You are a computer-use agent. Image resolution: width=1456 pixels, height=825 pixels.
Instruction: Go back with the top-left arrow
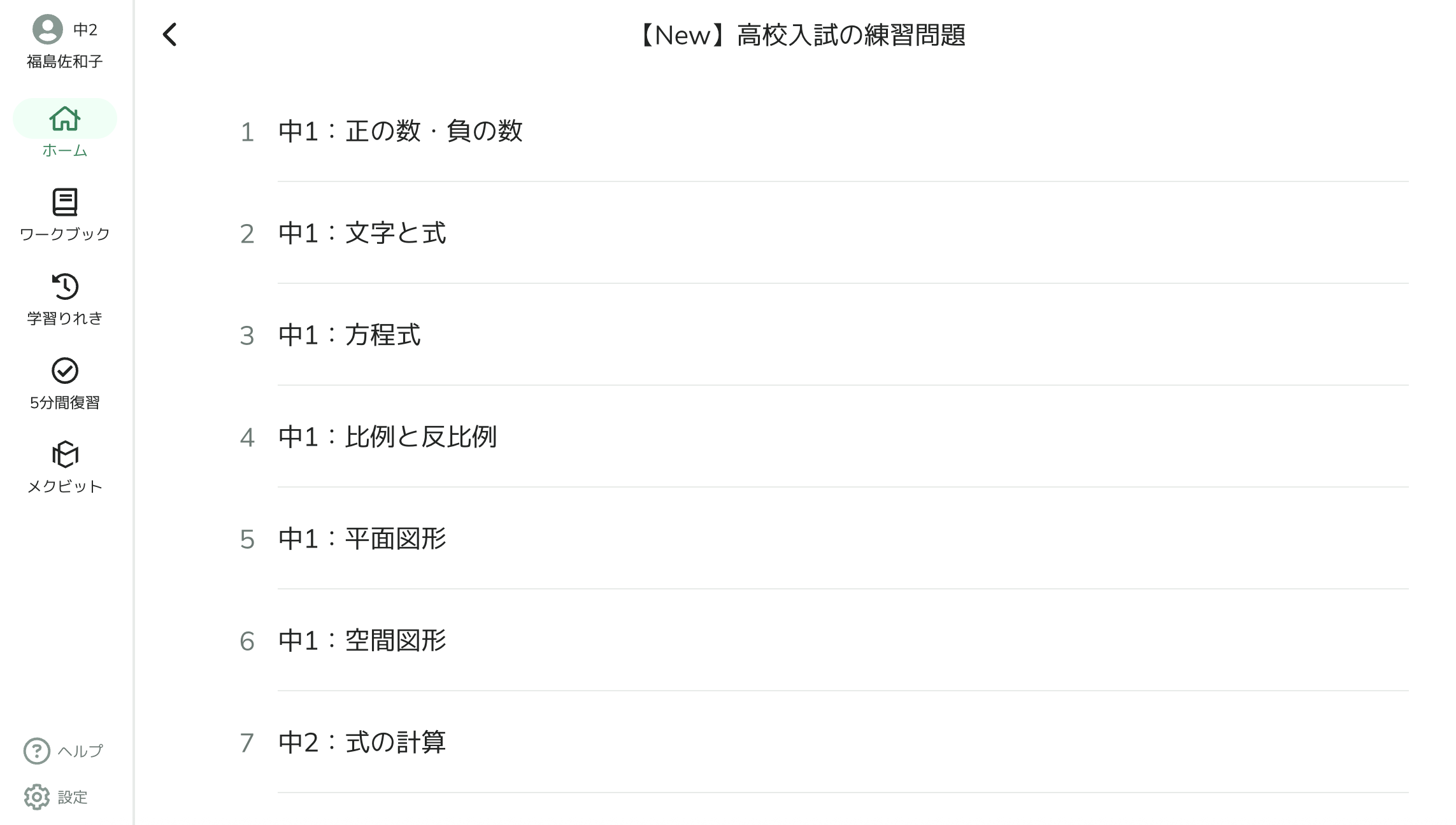(169, 34)
